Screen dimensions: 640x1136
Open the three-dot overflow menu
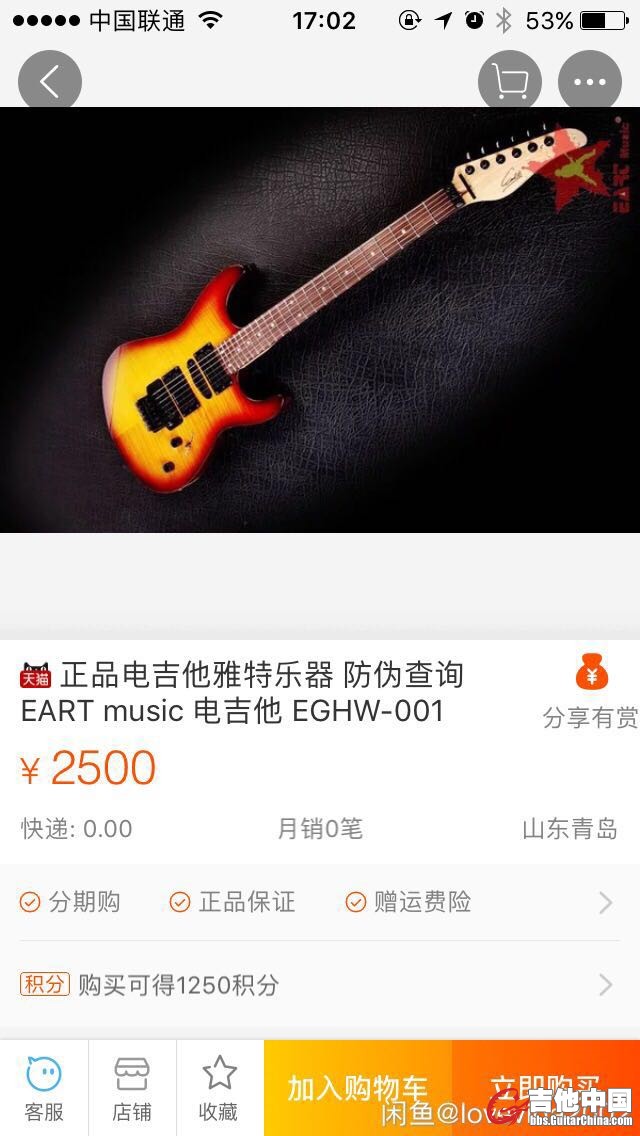pyautogui.click(x=589, y=81)
